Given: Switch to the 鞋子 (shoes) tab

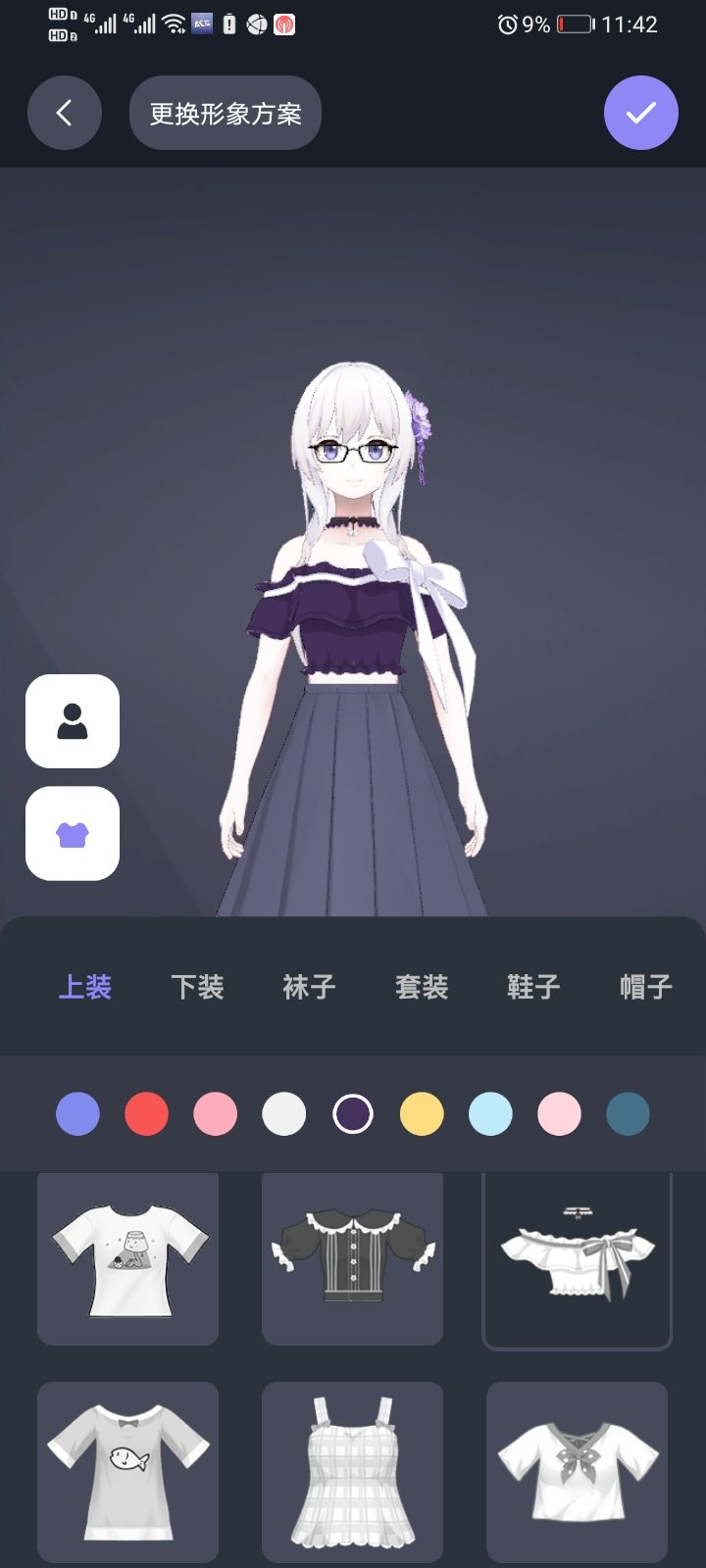Looking at the screenshot, I should [x=532, y=987].
